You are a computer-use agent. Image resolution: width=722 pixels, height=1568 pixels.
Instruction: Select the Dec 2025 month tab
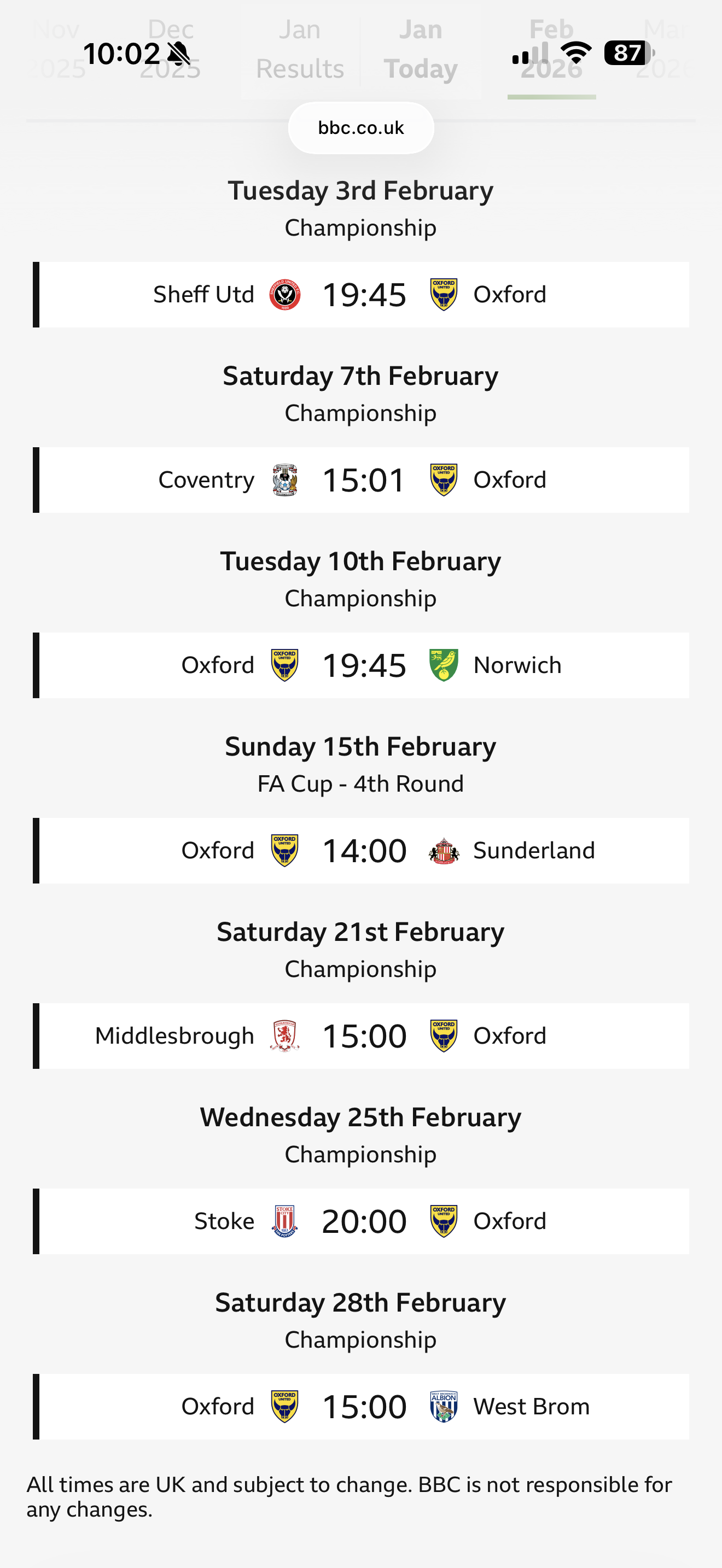coord(171,50)
